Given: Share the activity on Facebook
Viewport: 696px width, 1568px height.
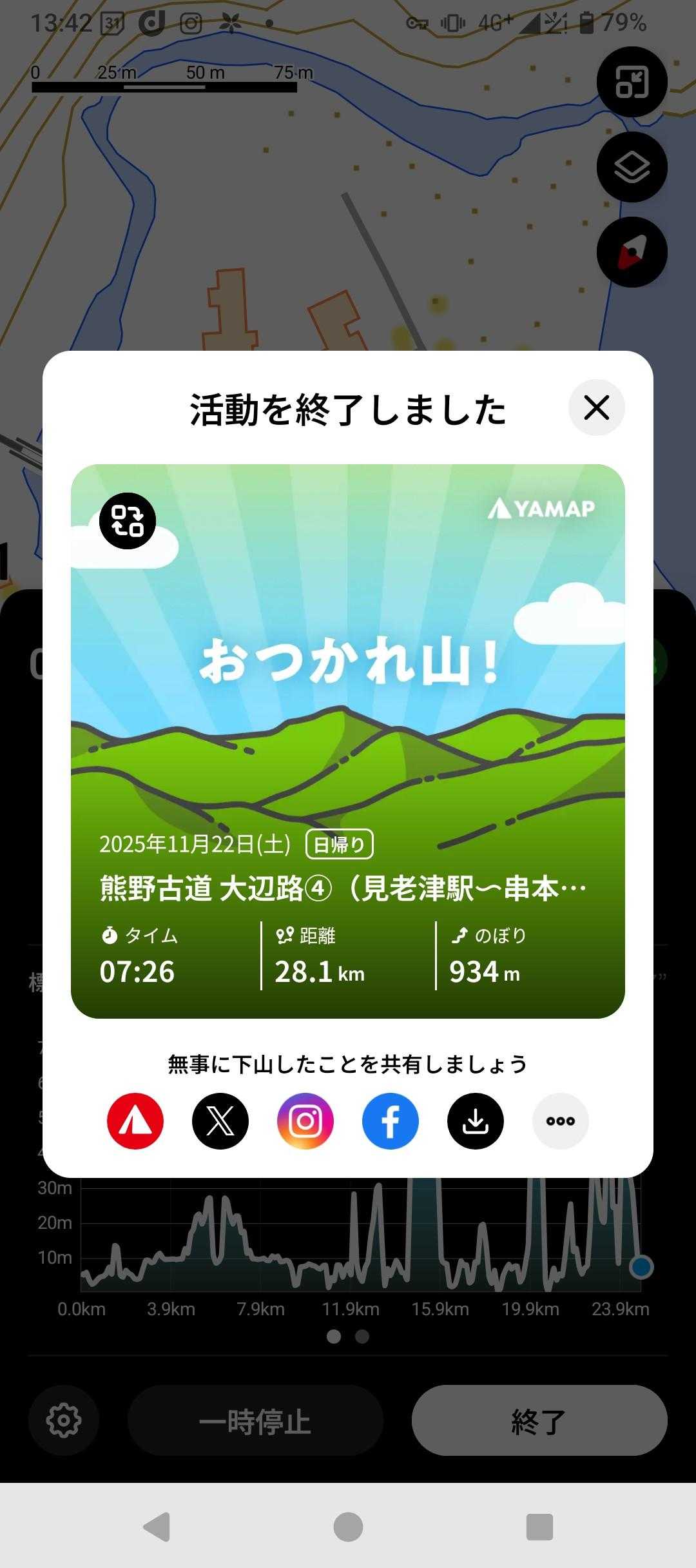Looking at the screenshot, I should (x=391, y=1121).
